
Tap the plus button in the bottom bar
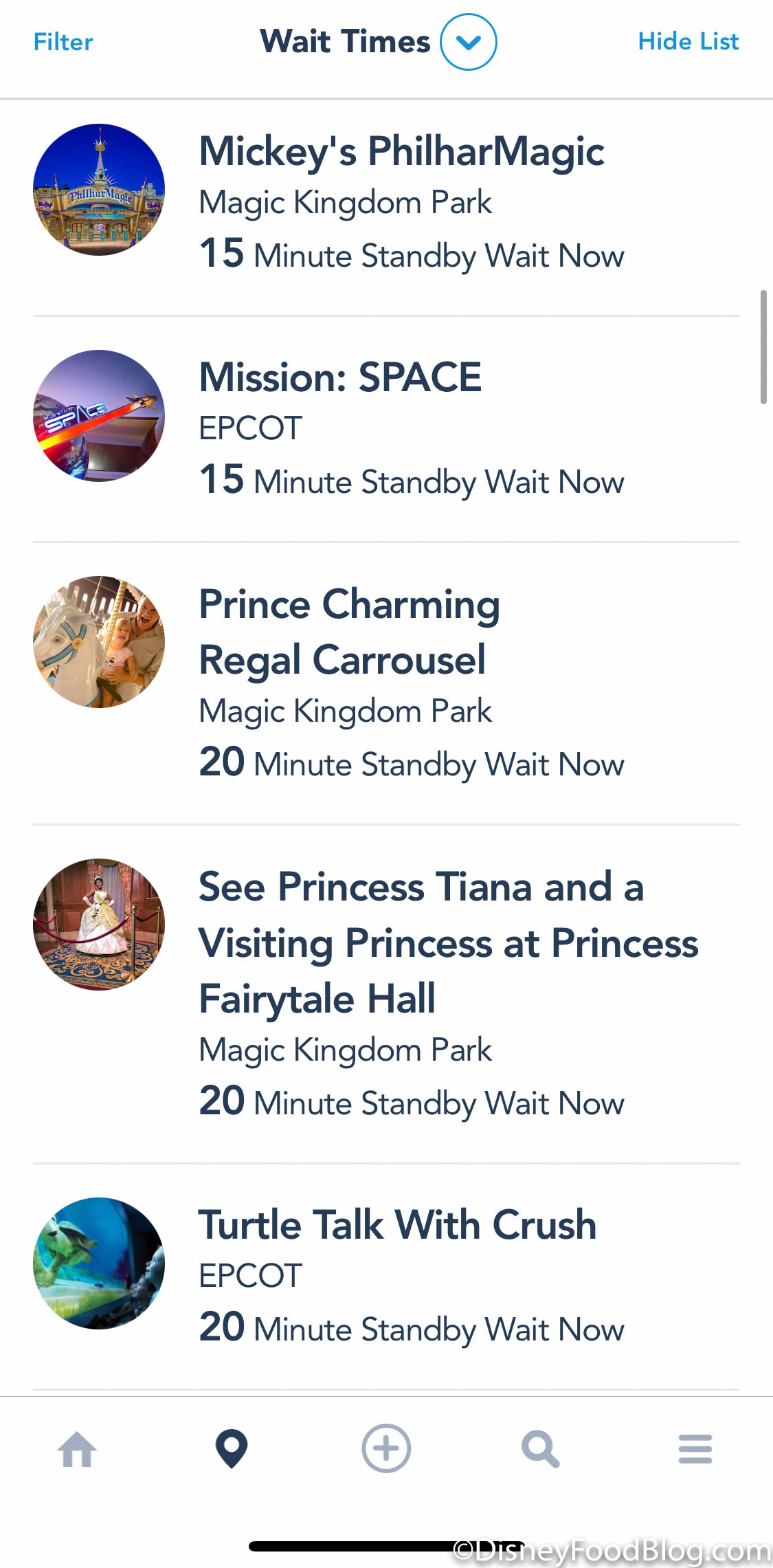point(386,1449)
